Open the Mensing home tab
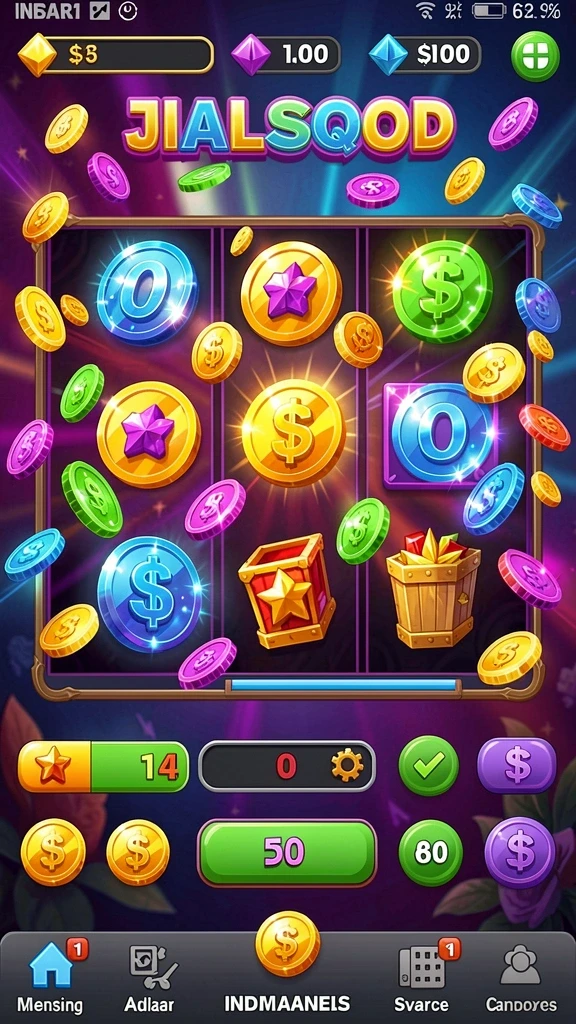 tap(50, 976)
